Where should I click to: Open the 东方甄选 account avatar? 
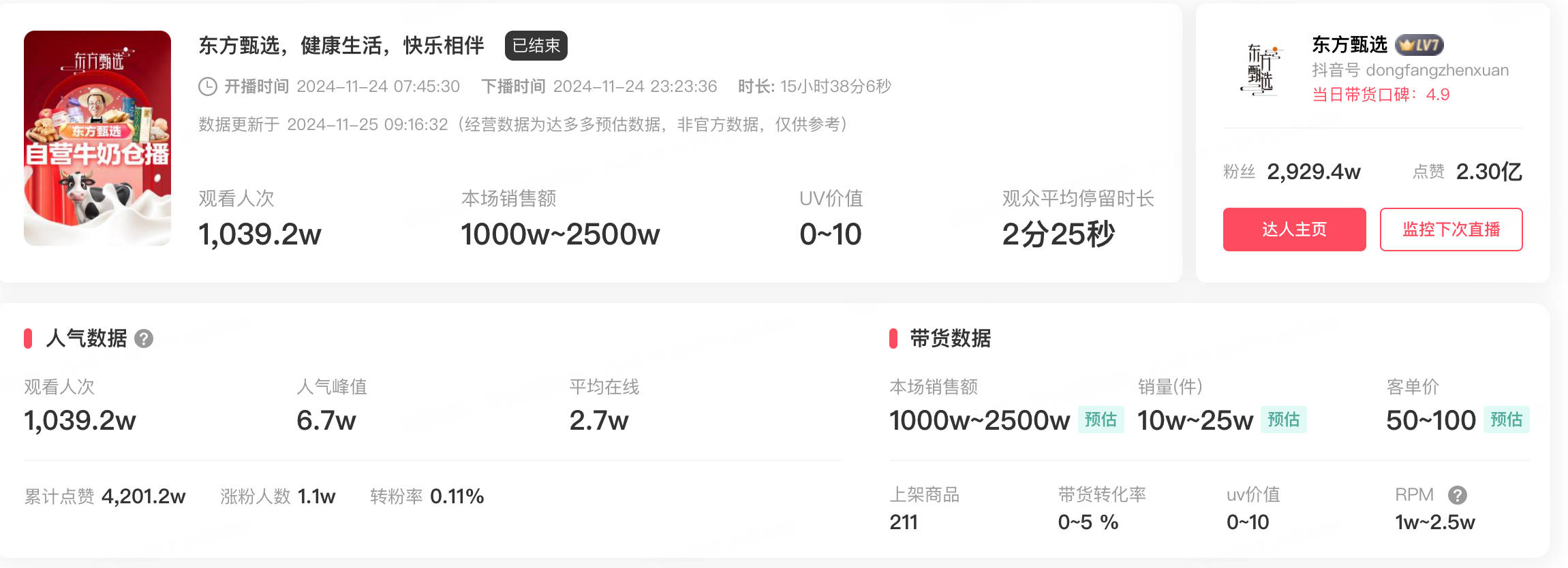1259,69
